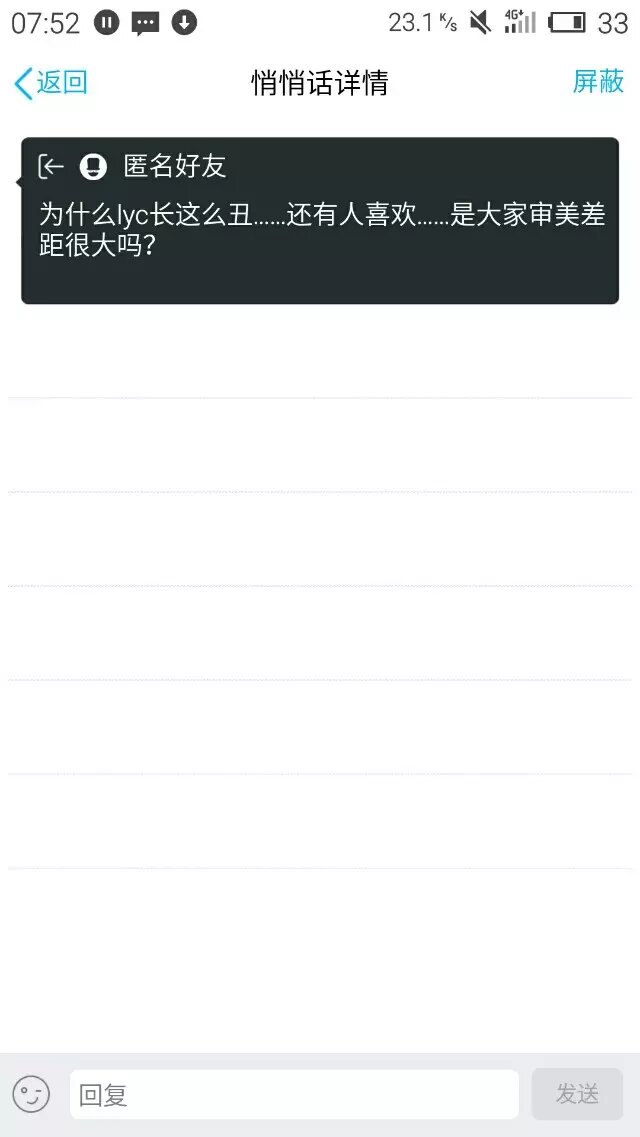Open the emoji picker

31,1094
